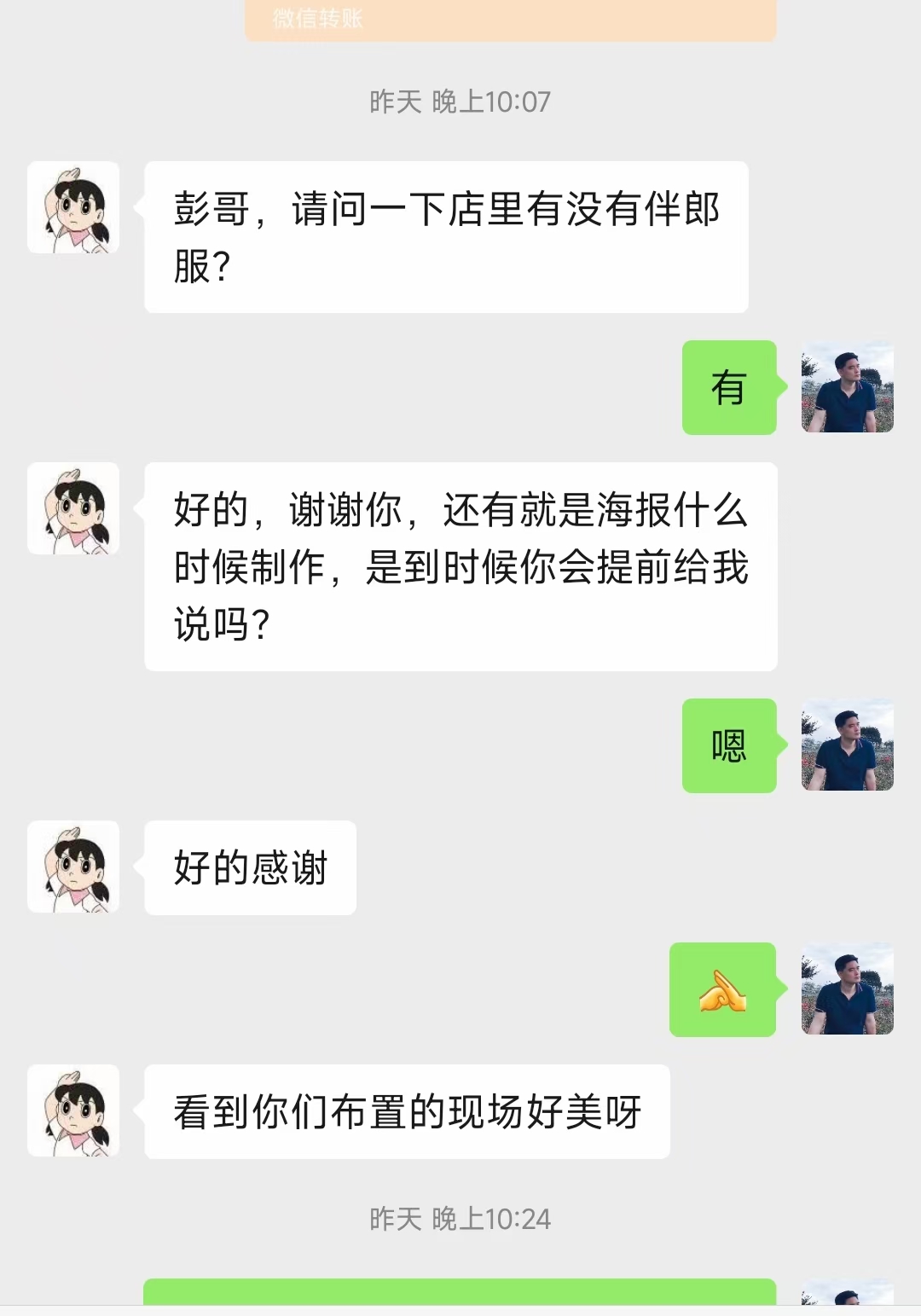The height and width of the screenshot is (1316, 921).
Task: Open the 微信转账 transfer message
Action: (510, 19)
